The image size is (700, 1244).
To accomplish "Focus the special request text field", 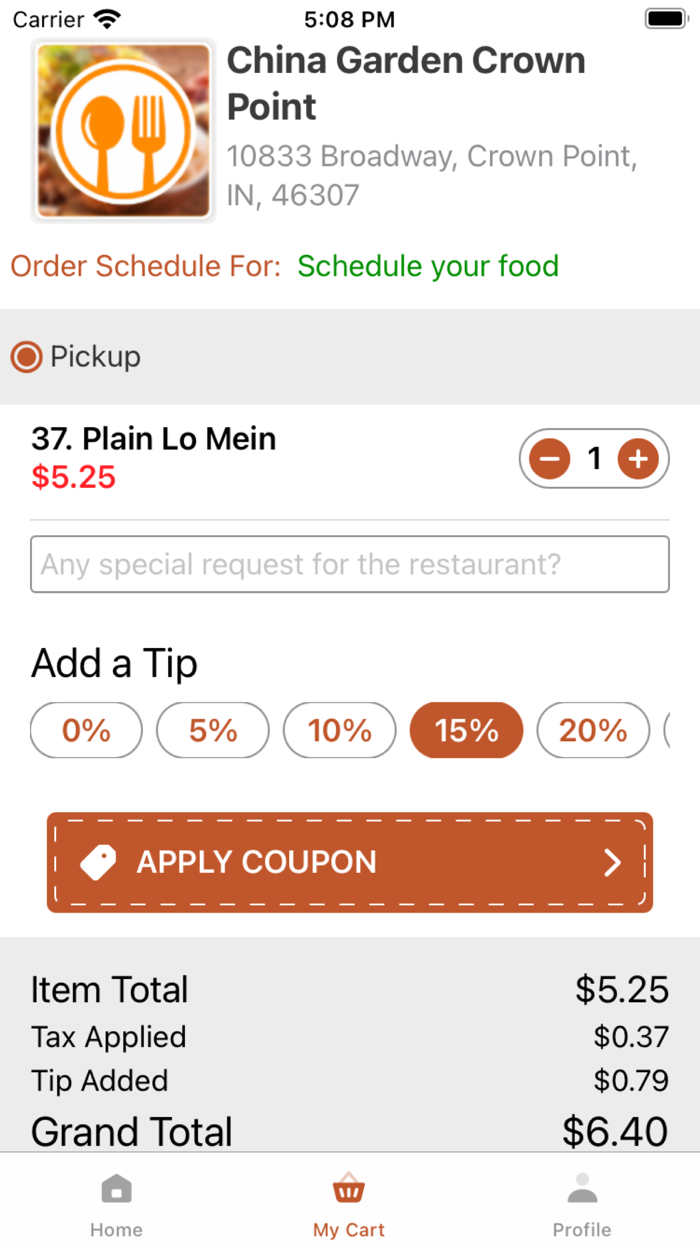I will pos(350,564).
